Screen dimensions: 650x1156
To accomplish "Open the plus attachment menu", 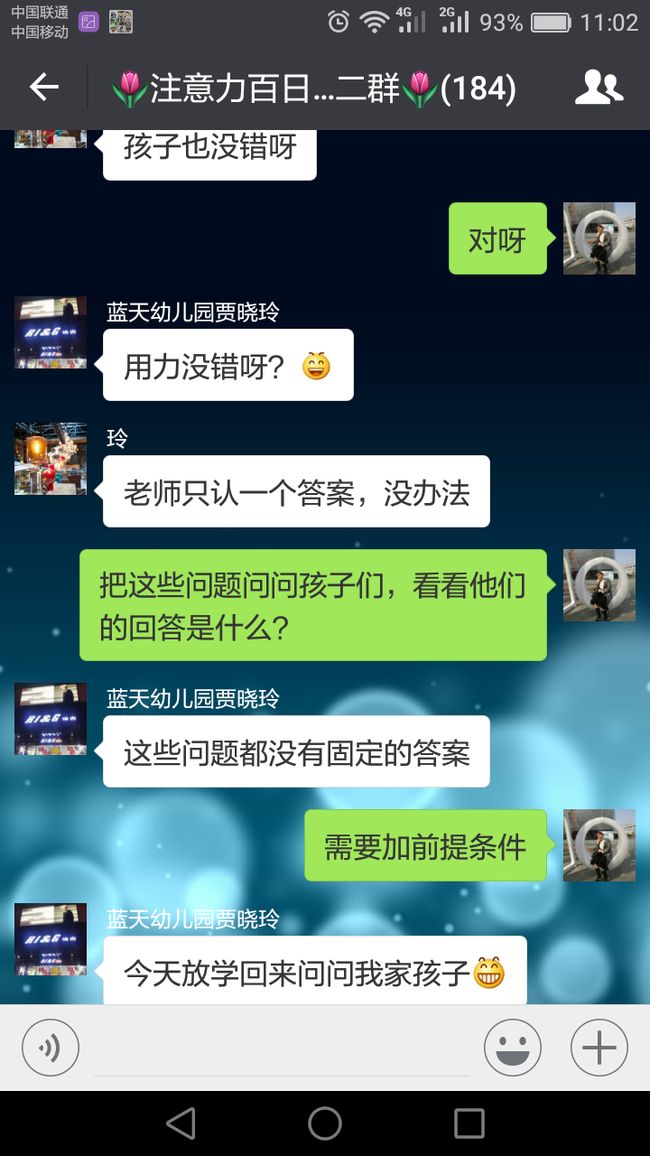I will point(599,1047).
